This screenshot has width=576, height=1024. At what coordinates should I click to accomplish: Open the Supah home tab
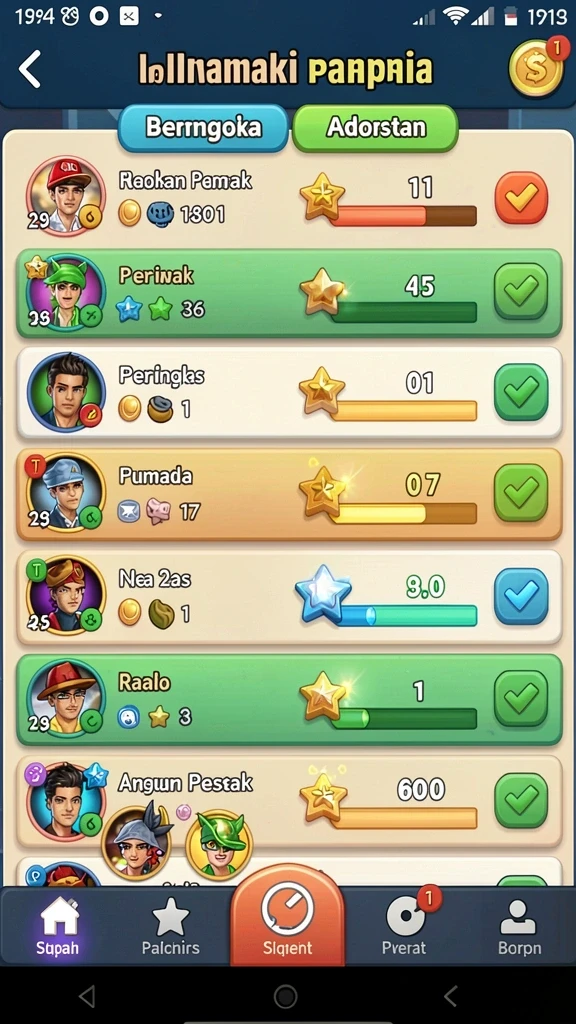coord(59,926)
